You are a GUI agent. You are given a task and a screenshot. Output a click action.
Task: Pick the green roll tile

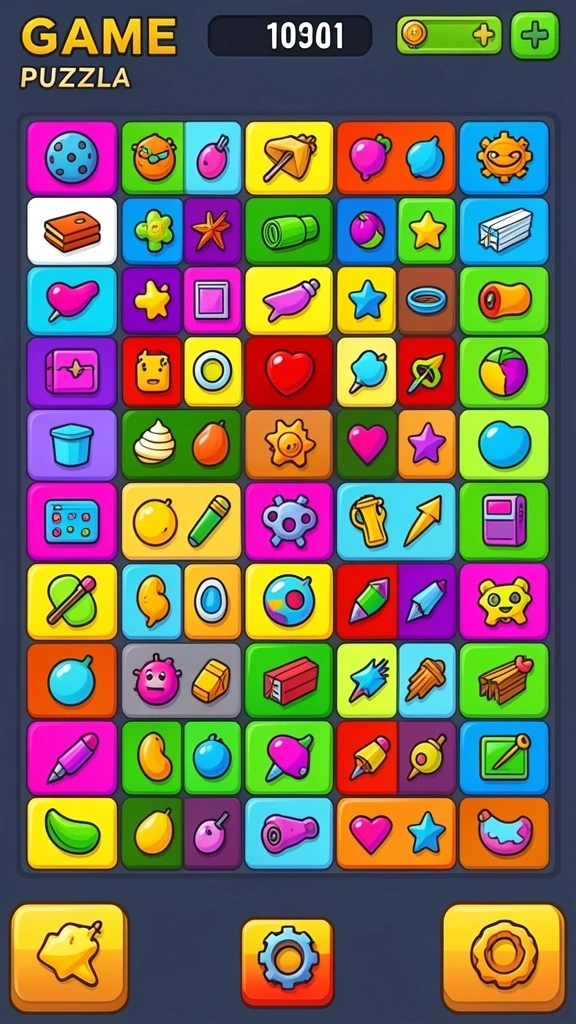(x=289, y=231)
